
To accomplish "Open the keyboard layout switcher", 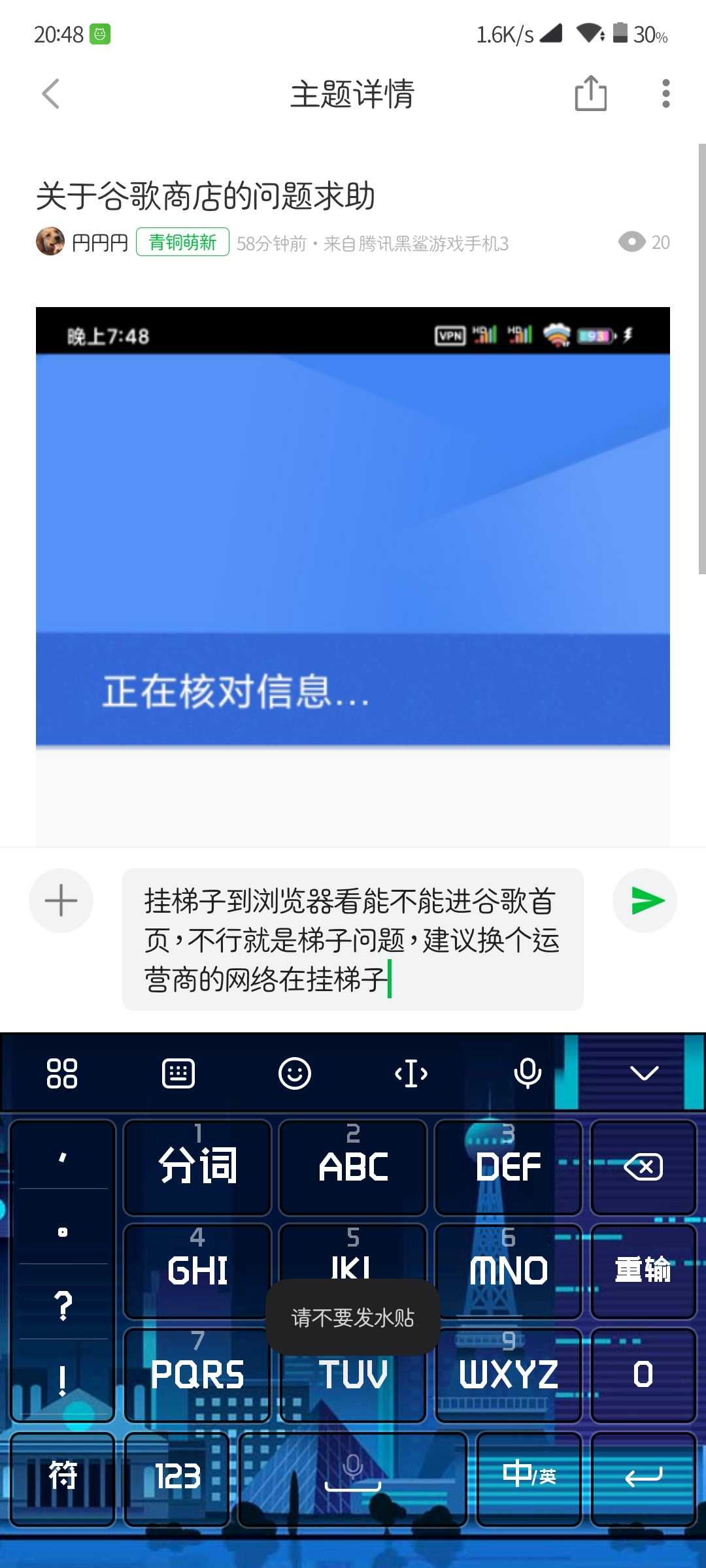I will 178,1073.
